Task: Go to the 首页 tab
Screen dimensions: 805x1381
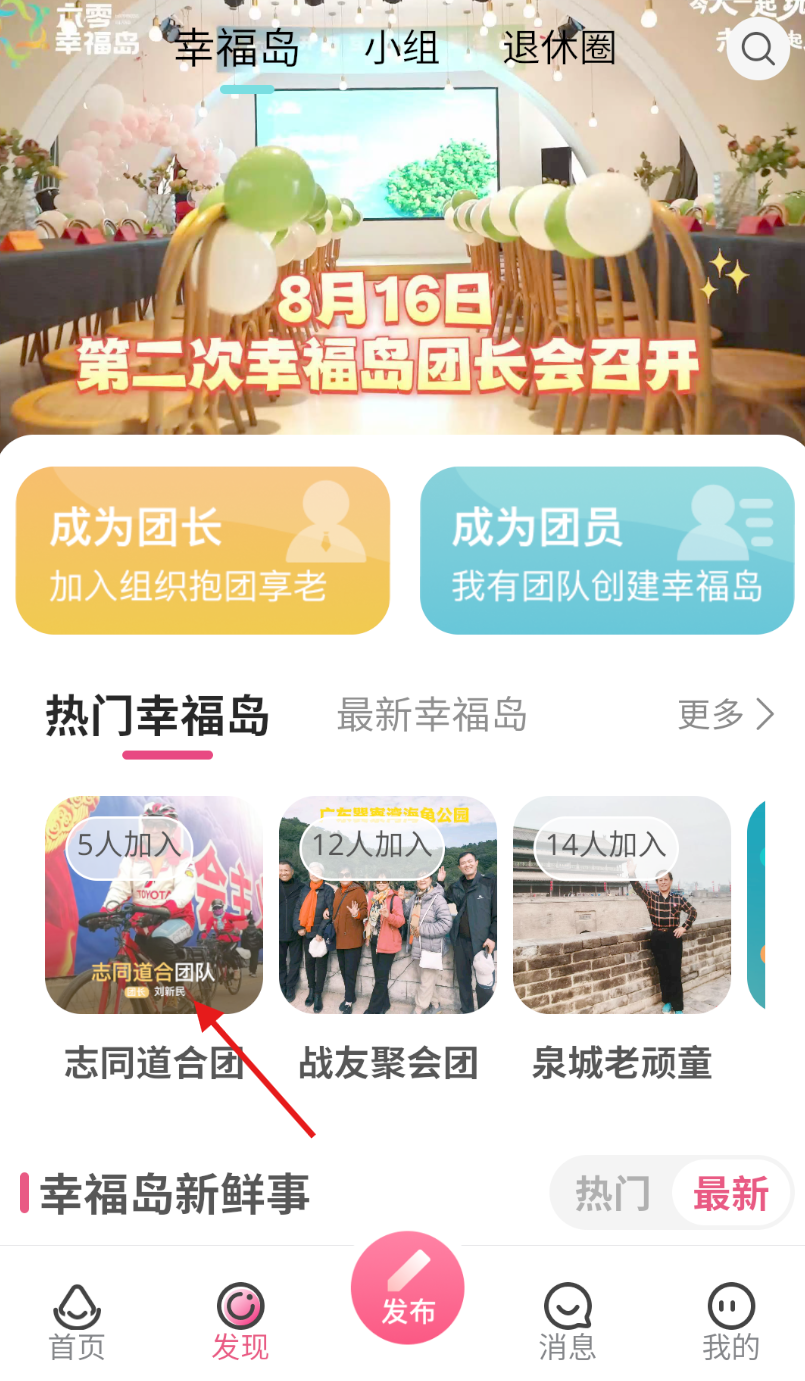Action: [x=77, y=1322]
